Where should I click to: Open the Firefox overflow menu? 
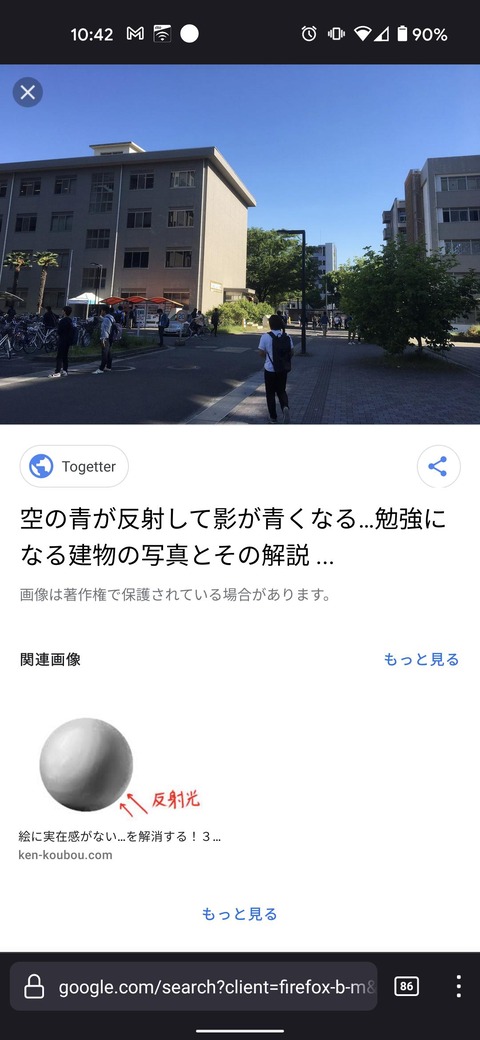(x=458, y=986)
